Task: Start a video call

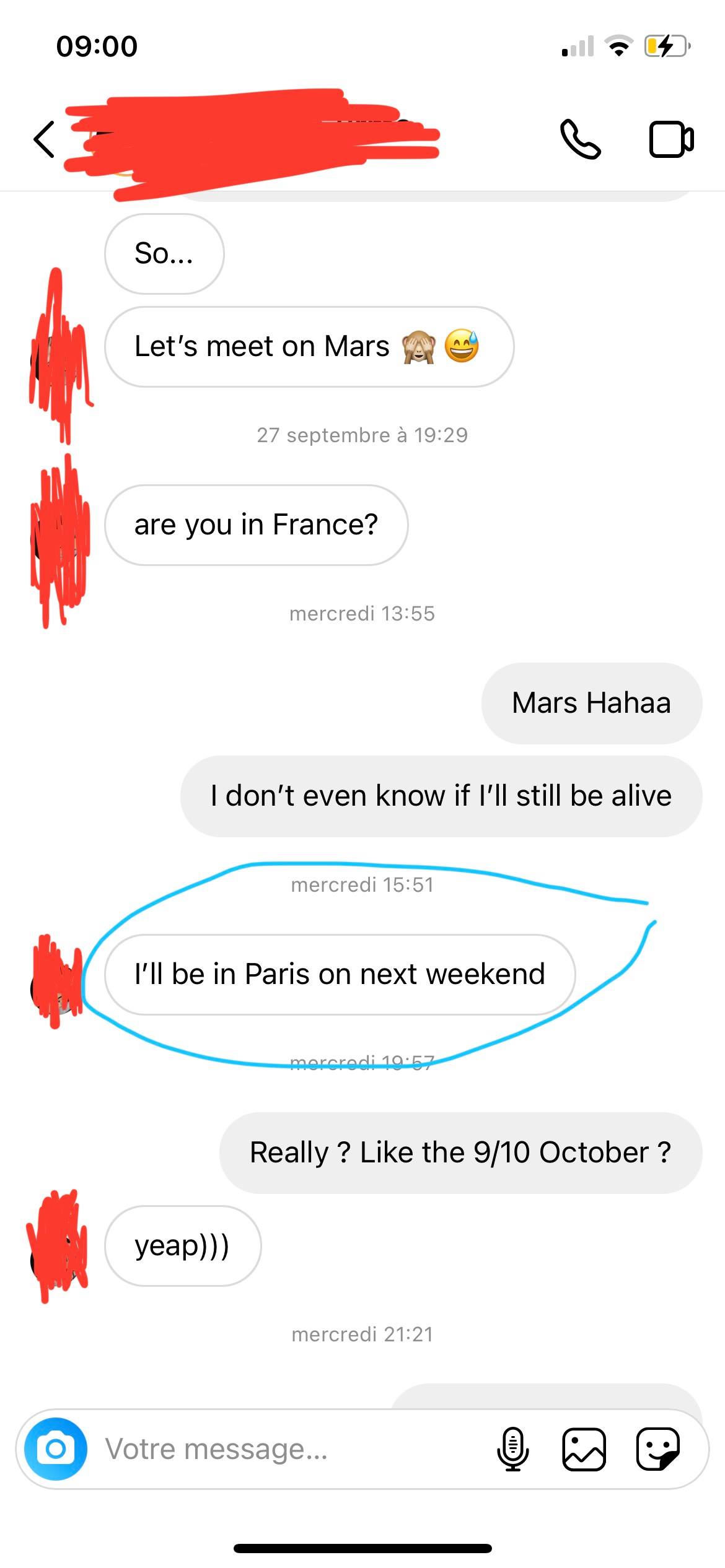Action: click(x=671, y=139)
